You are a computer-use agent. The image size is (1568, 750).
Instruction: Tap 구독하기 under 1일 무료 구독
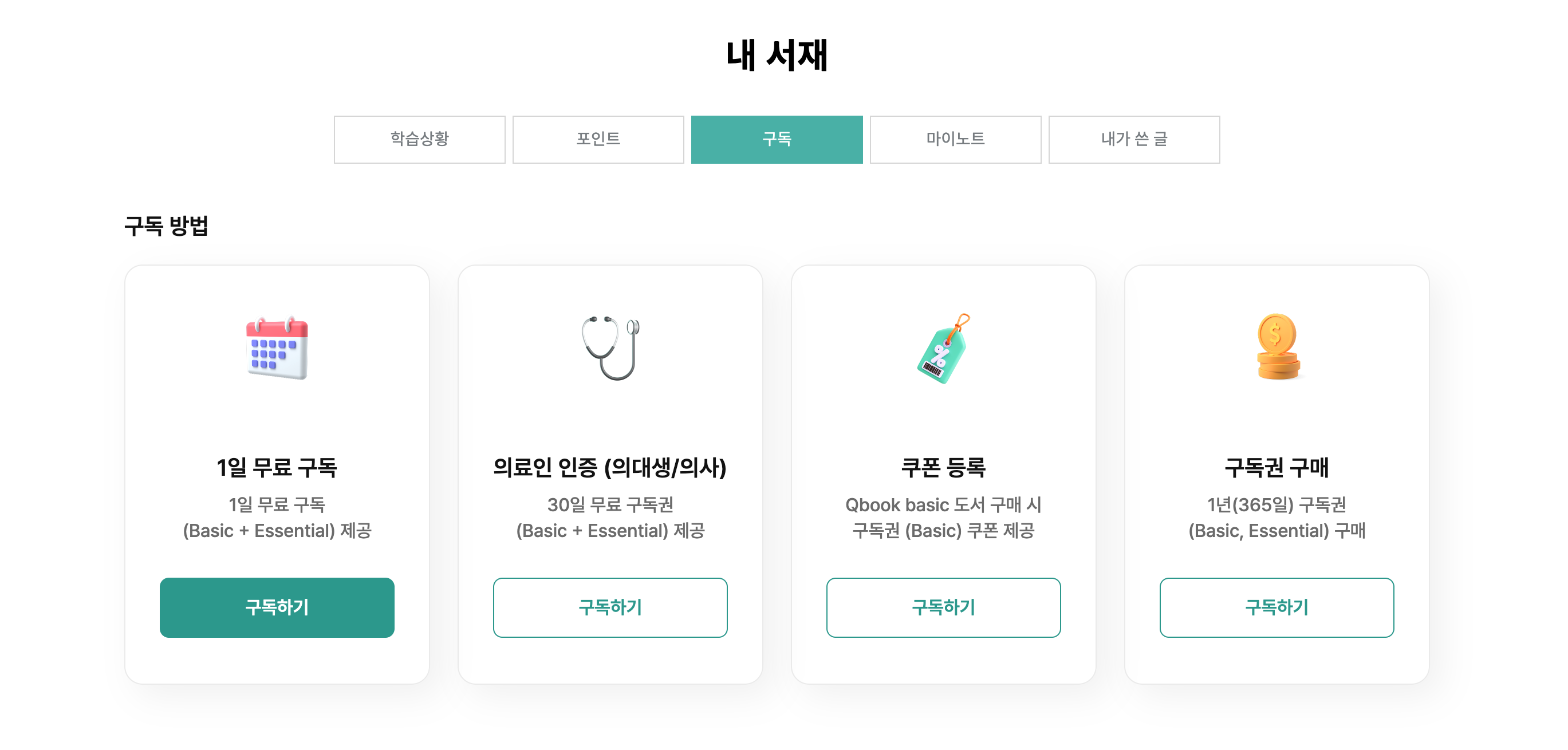[277, 607]
